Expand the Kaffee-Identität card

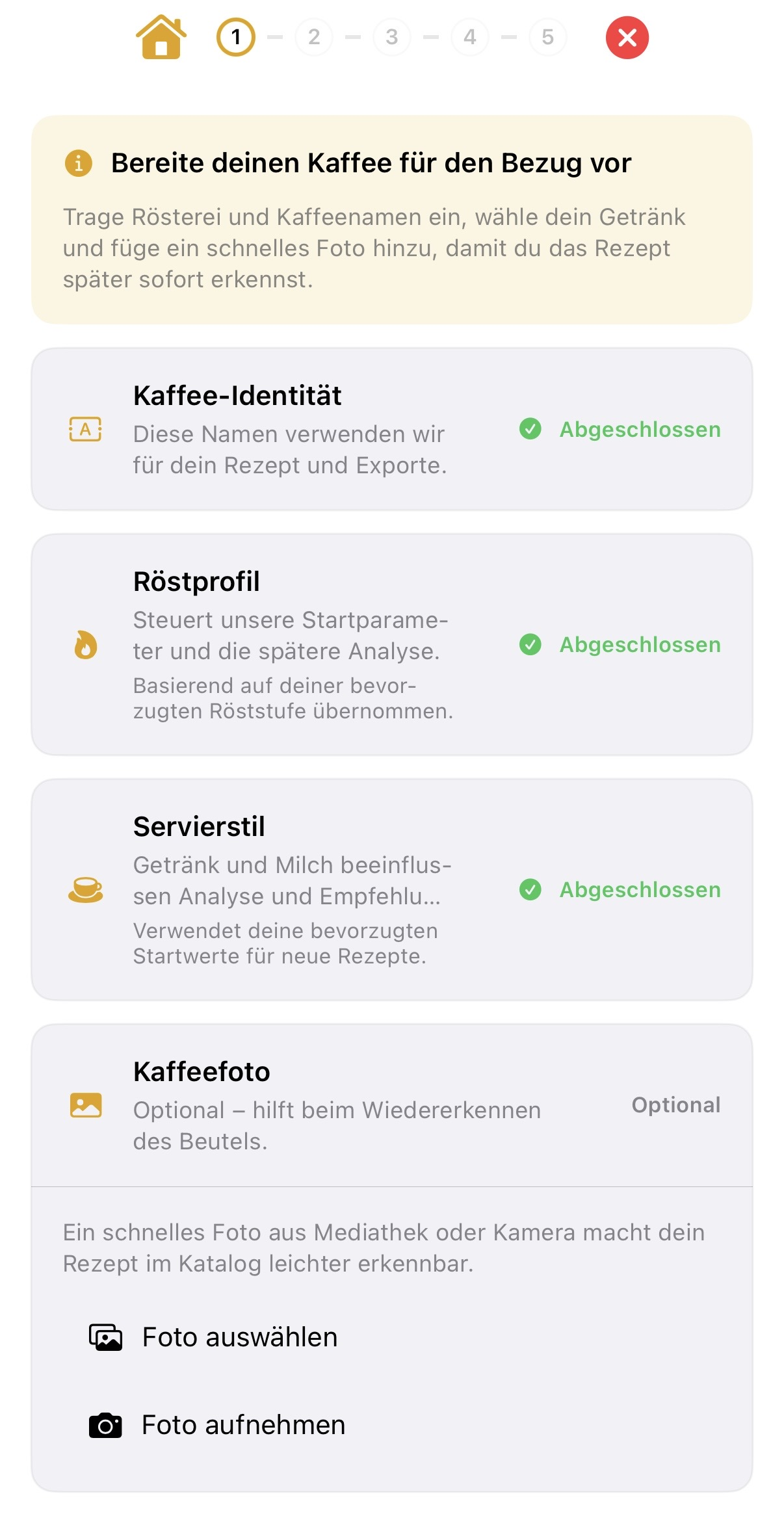point(391,429)
